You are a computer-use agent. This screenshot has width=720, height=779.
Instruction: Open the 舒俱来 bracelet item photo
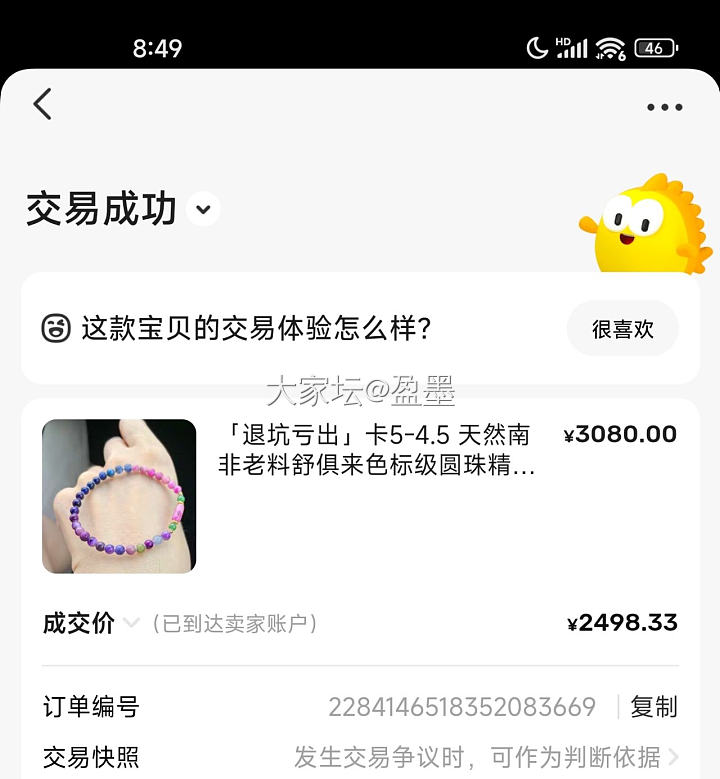click(x=119, y=496)
